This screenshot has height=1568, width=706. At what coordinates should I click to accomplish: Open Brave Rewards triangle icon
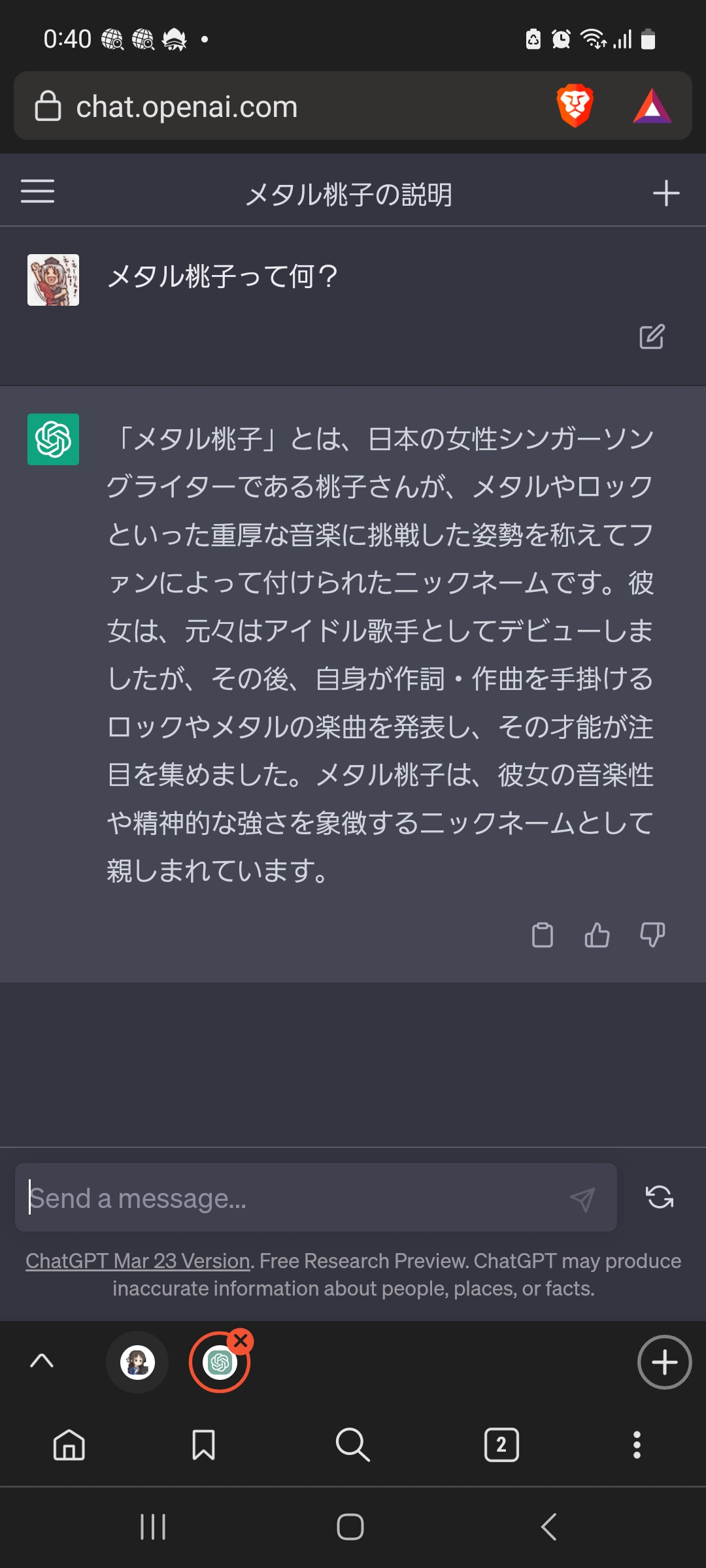coord(652,106)
